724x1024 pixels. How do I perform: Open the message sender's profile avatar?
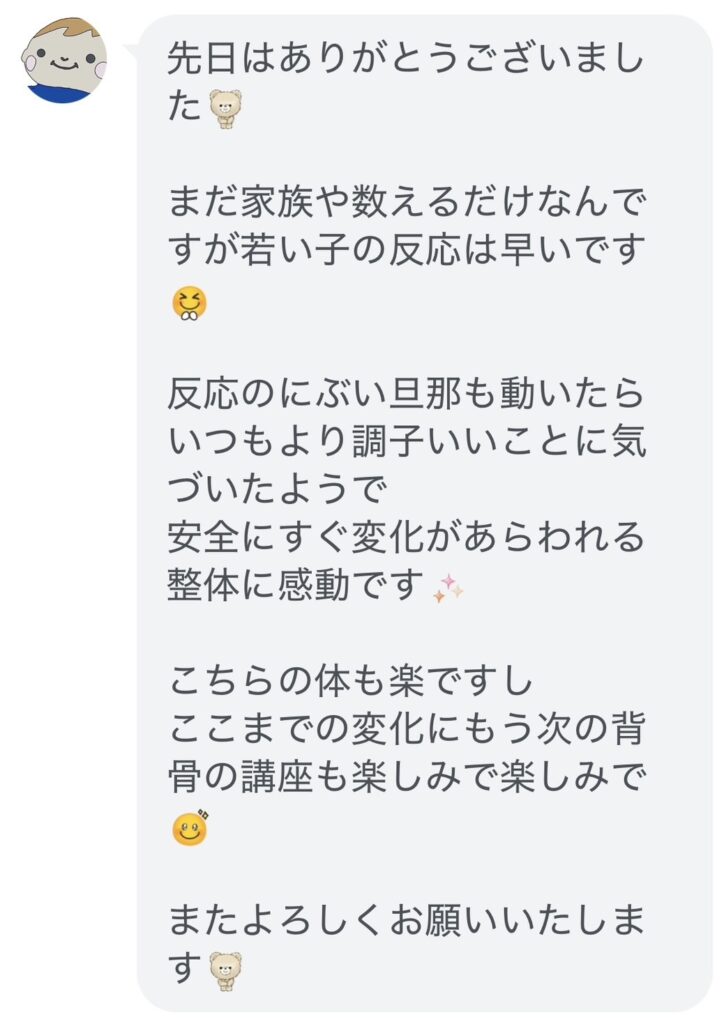(x=64, y=60)
